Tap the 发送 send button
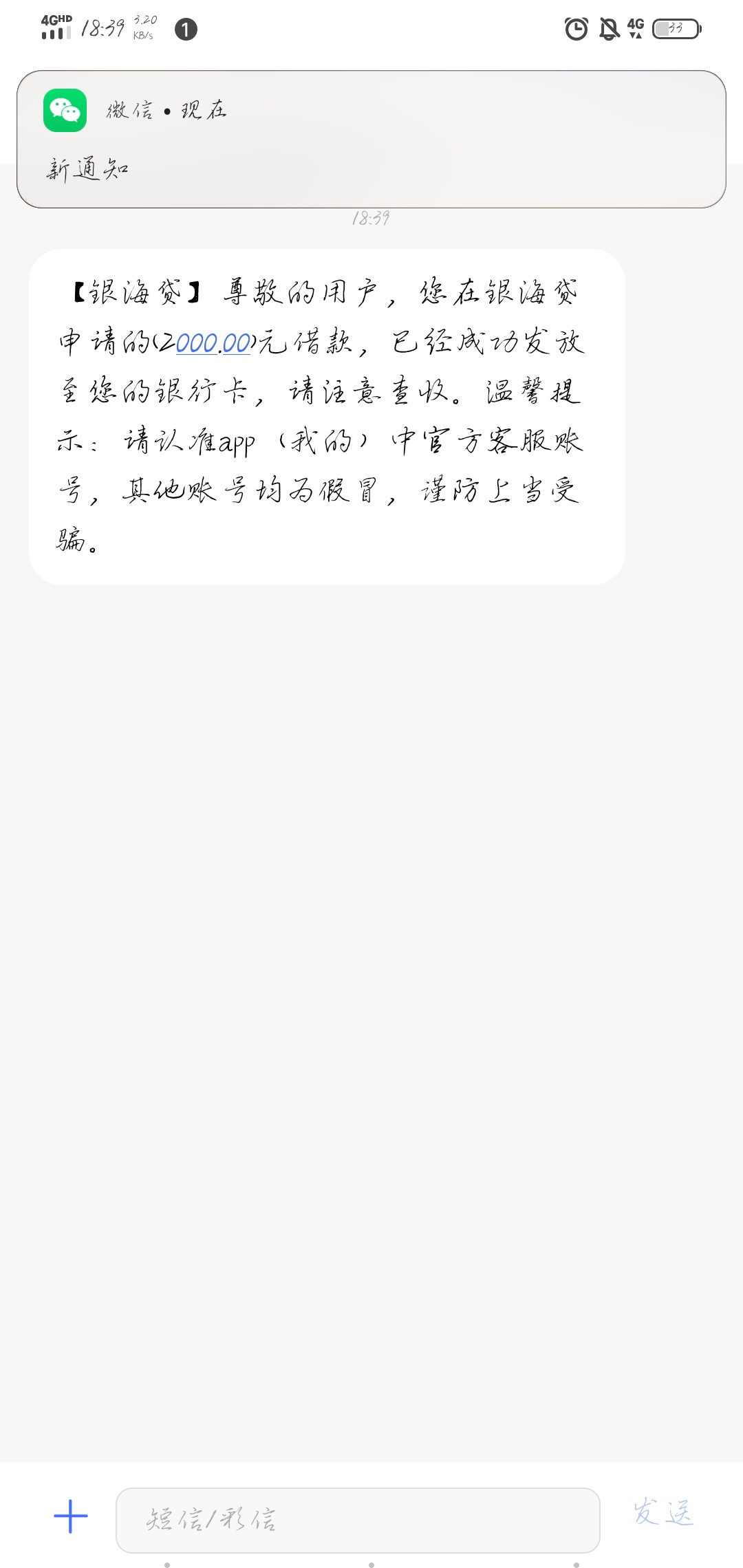The image size is (743, 1568). coord(663,1512)
